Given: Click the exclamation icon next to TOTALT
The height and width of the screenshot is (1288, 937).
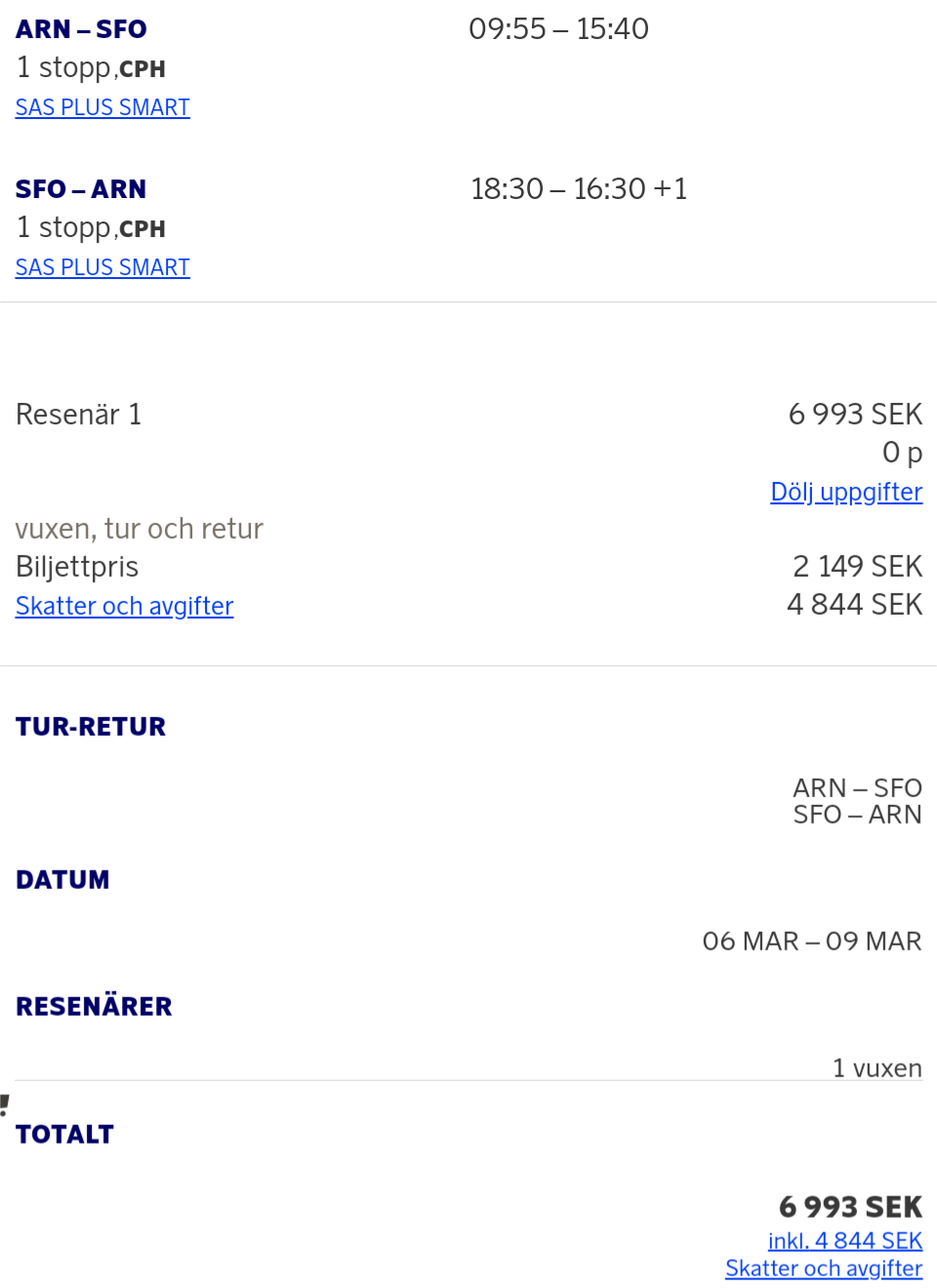Looking at the screenshot, I should tap(6, 1104).
